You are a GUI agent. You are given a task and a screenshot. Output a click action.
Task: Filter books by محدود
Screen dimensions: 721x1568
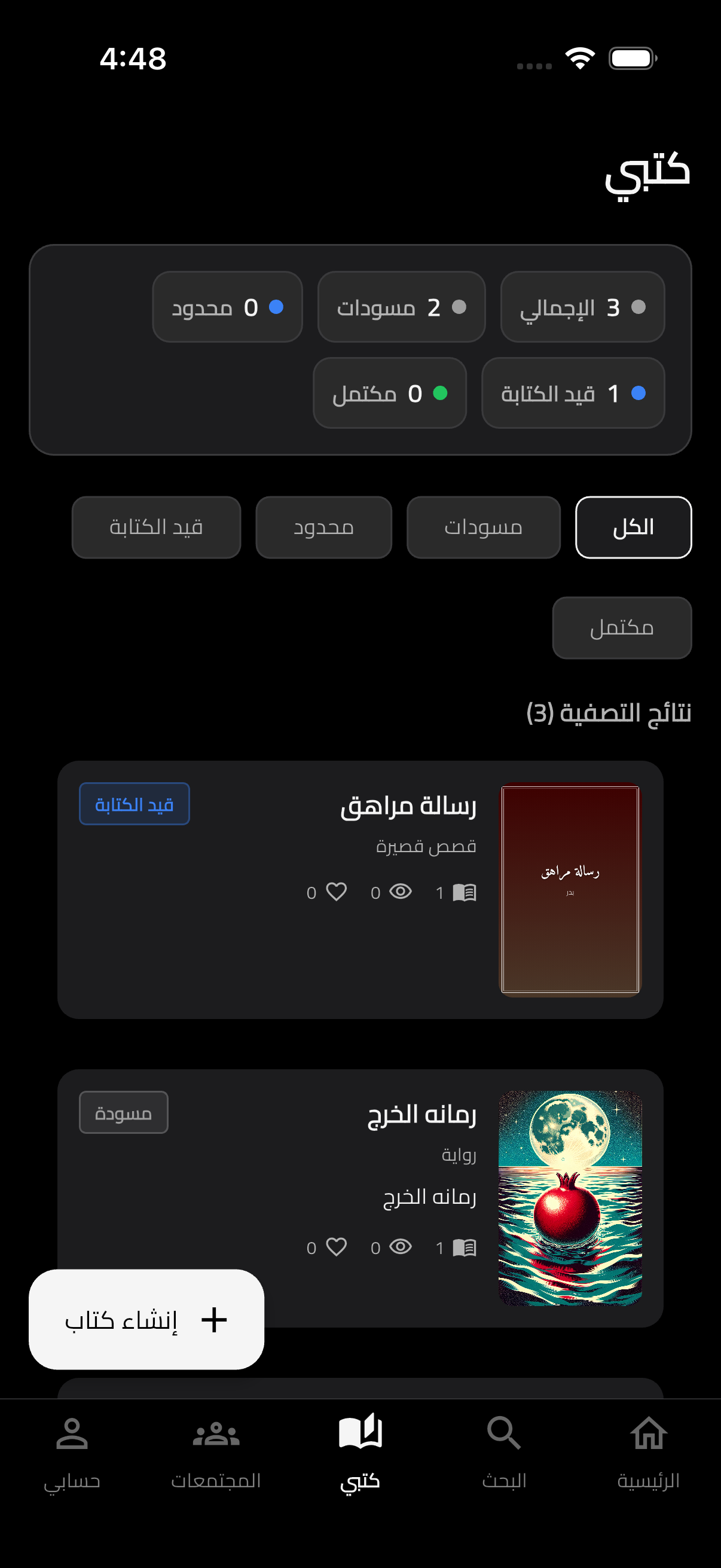click(x=323, y=527)
